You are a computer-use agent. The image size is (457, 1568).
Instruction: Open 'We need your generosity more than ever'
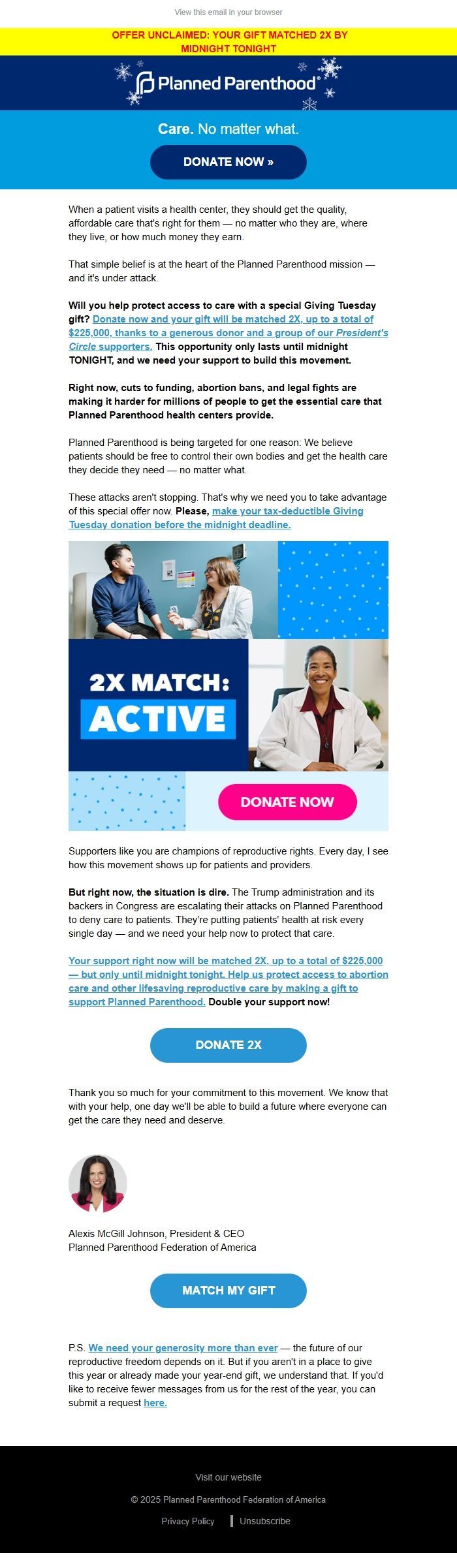(183, 1348)
